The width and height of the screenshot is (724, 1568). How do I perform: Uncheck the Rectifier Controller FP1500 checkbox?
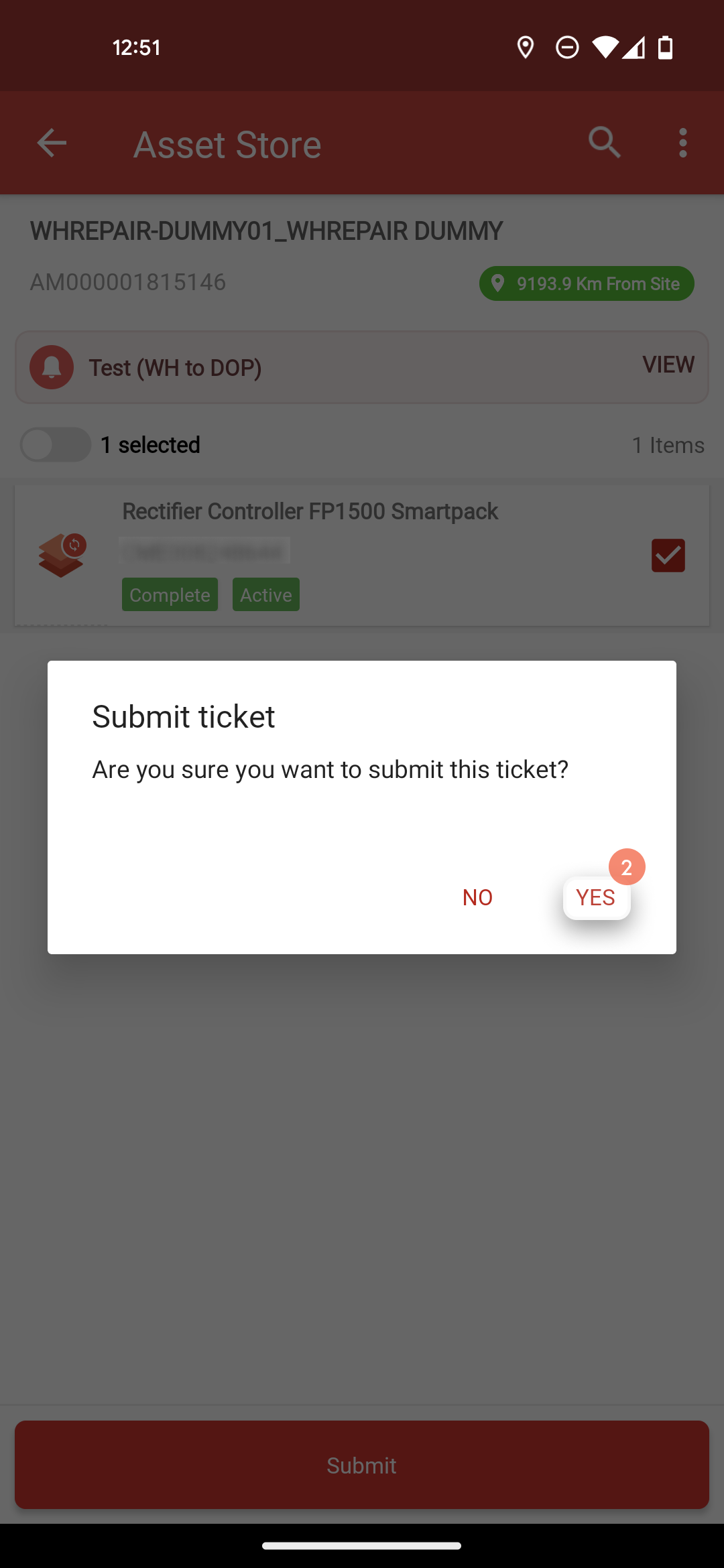668,556
